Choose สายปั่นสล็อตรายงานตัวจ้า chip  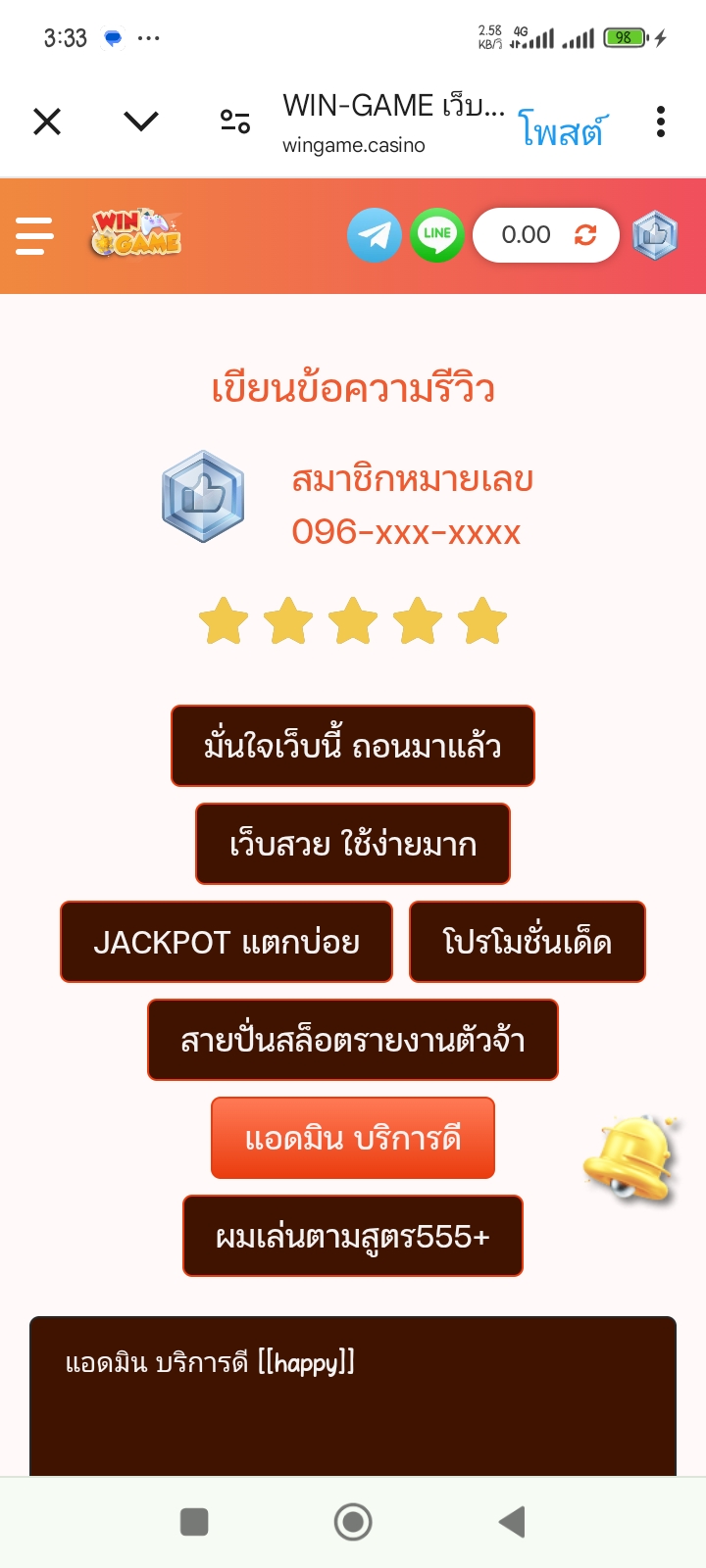click(353, 1040)
